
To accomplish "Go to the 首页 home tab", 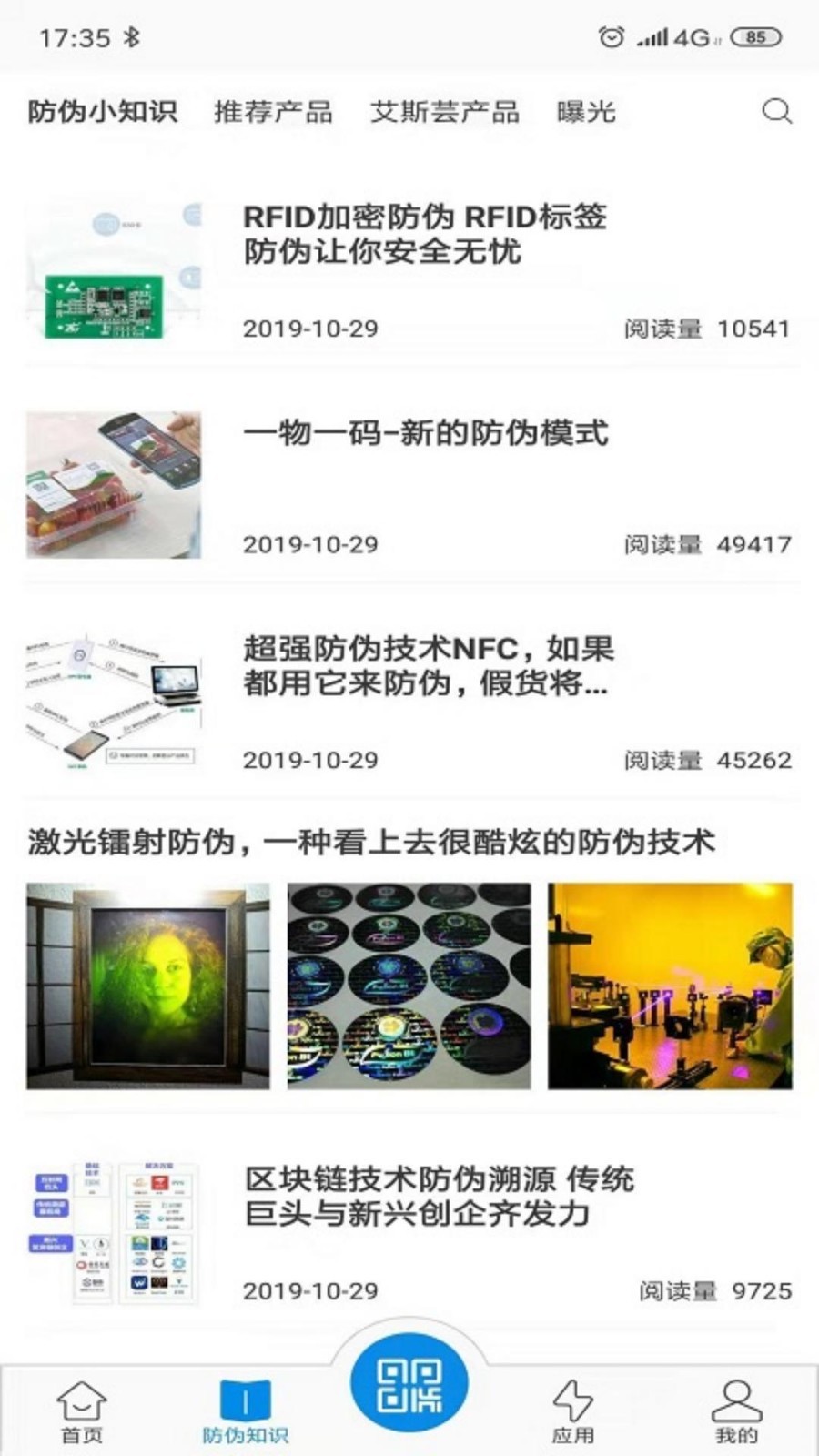I will 82,1411.
